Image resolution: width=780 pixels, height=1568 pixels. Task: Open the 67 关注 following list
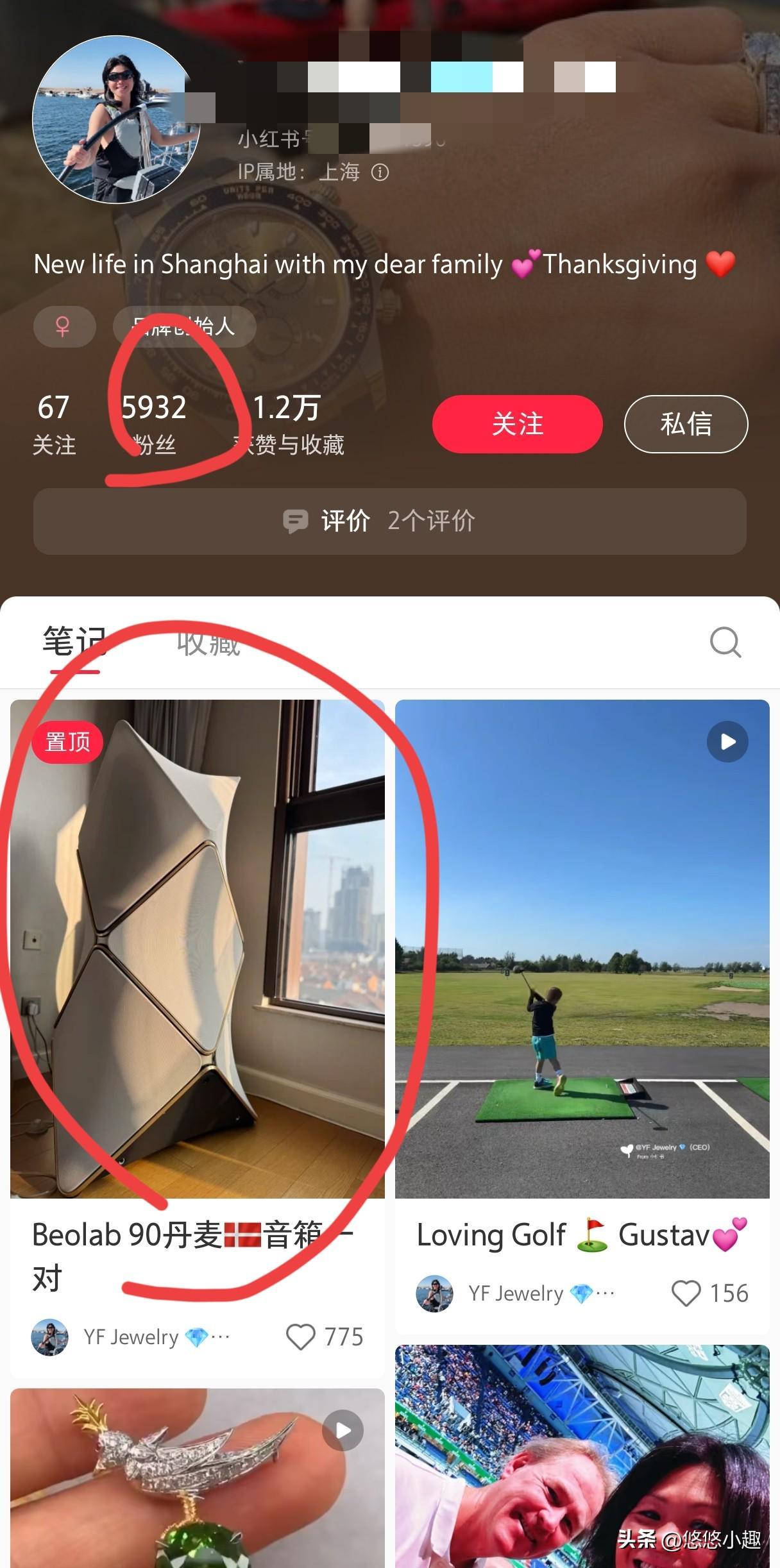(x=54, y=424)
